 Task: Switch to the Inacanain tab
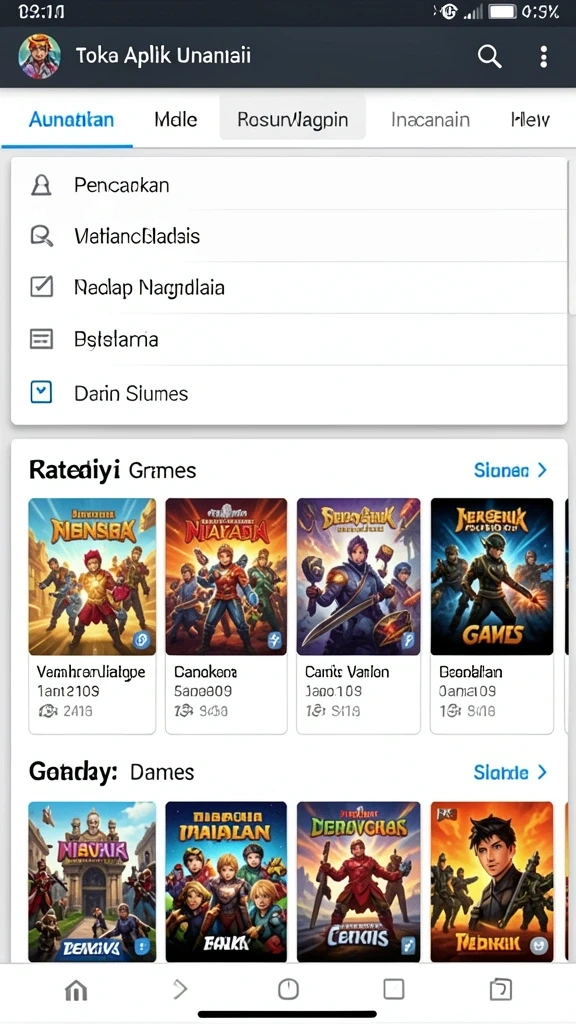[430, 120]
